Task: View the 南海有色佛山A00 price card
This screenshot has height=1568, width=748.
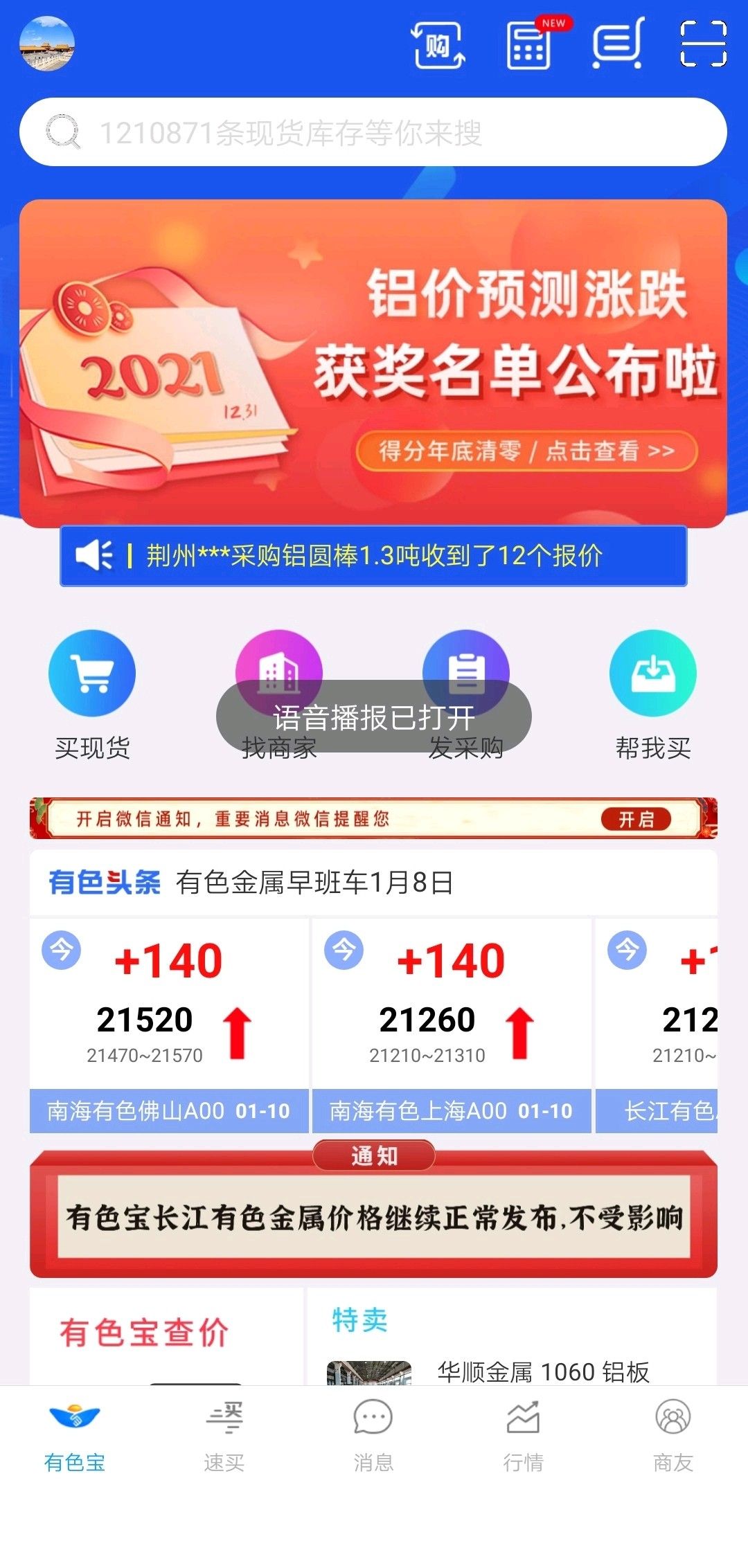Action: [x=168, y=1025]
